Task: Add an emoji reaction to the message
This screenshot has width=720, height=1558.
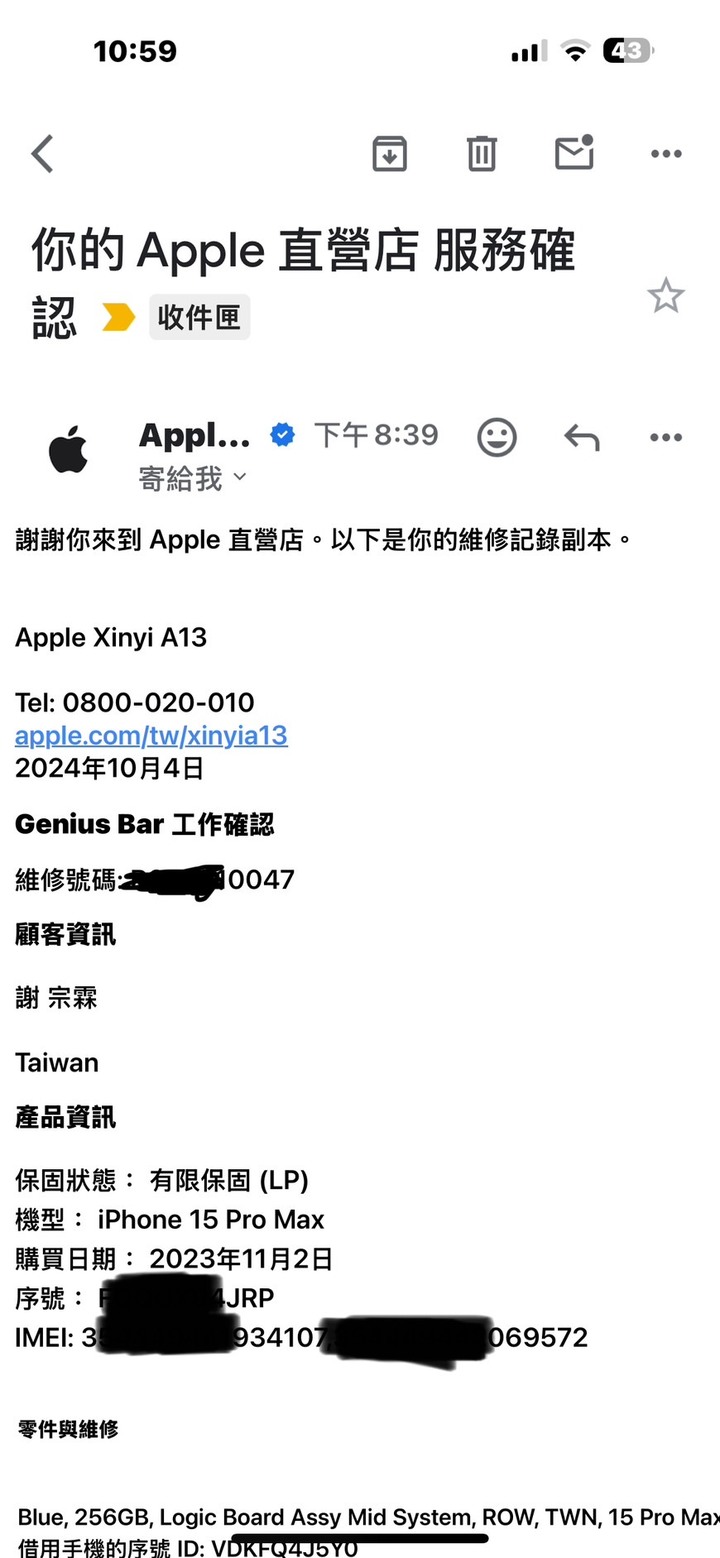Action: click(x=496, y=437)
